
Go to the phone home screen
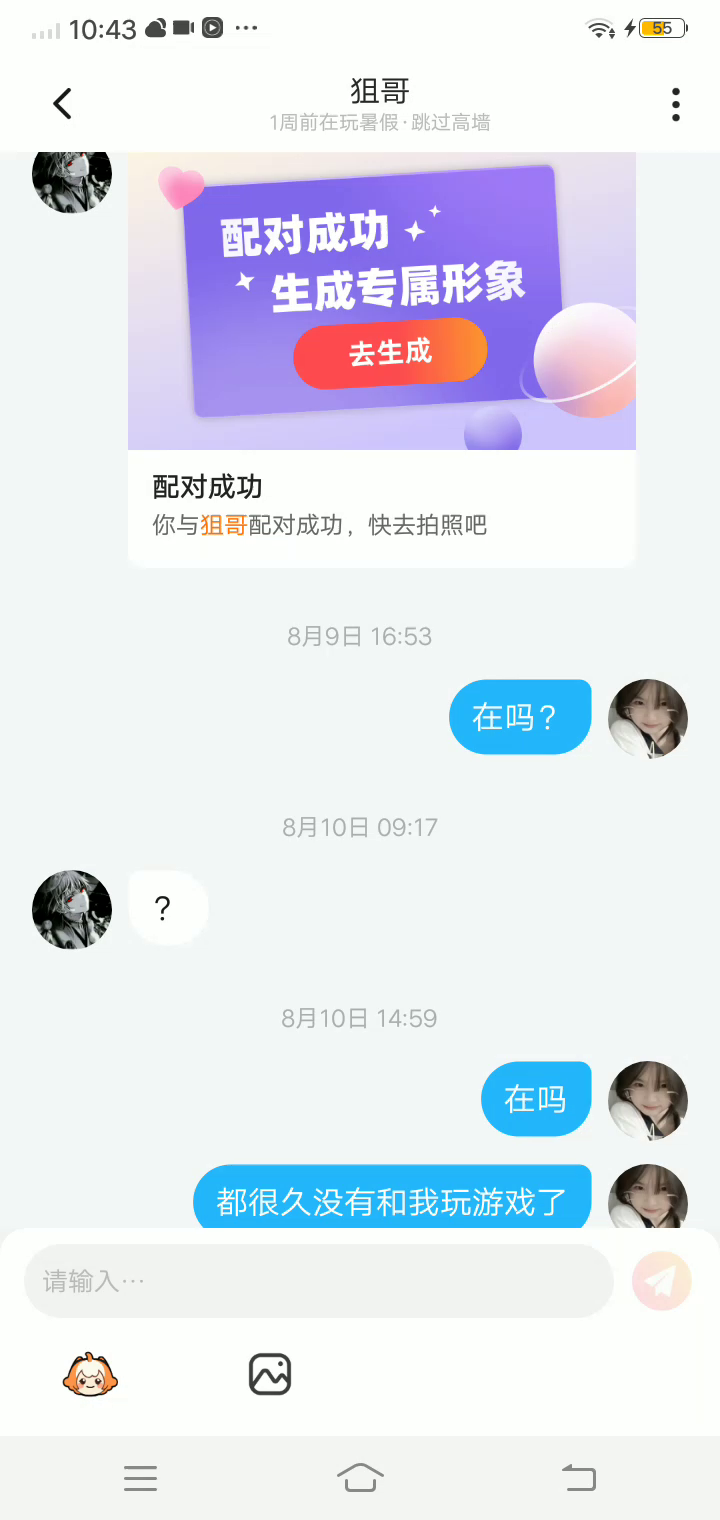pyautogui.click(x=360, y=1478)
